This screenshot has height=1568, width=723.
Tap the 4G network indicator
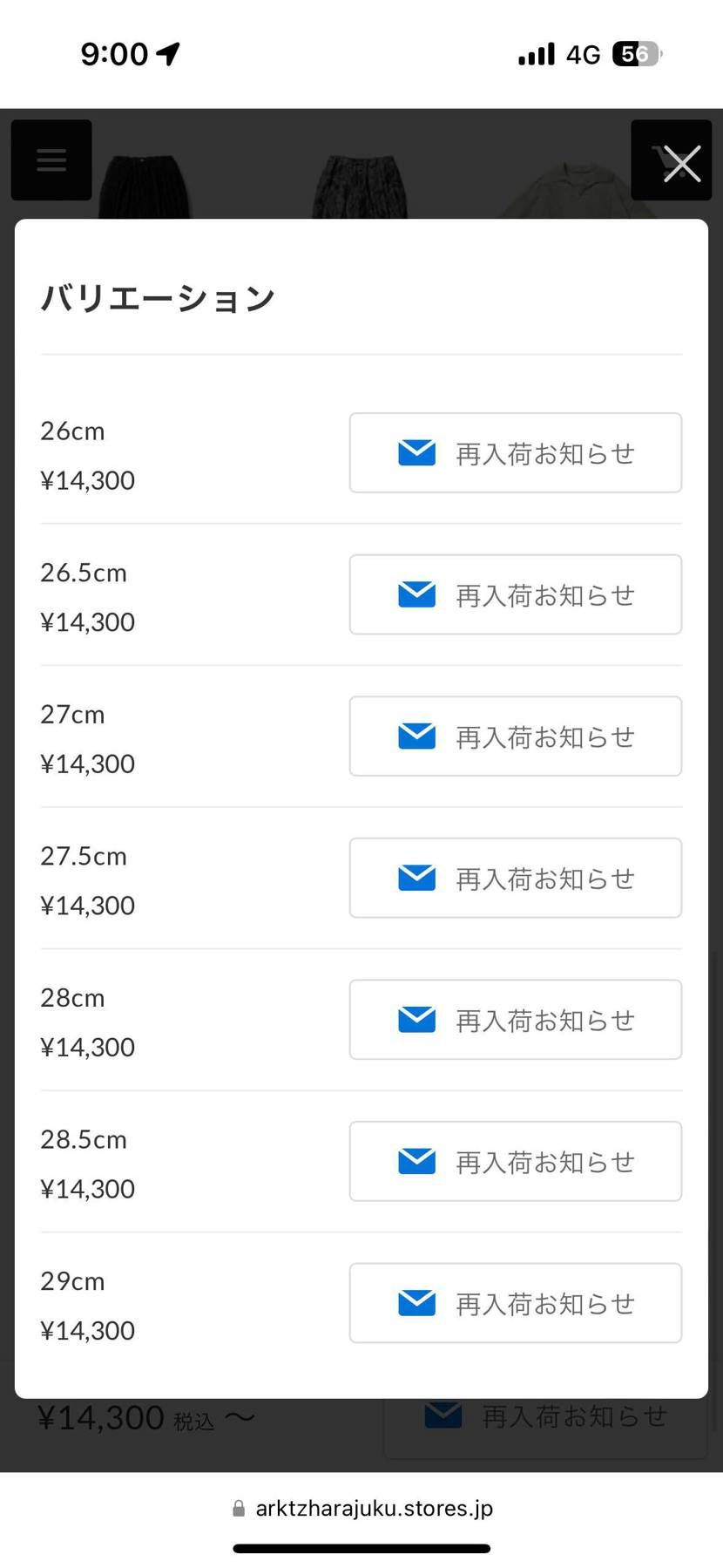click(x=582, y=53)
